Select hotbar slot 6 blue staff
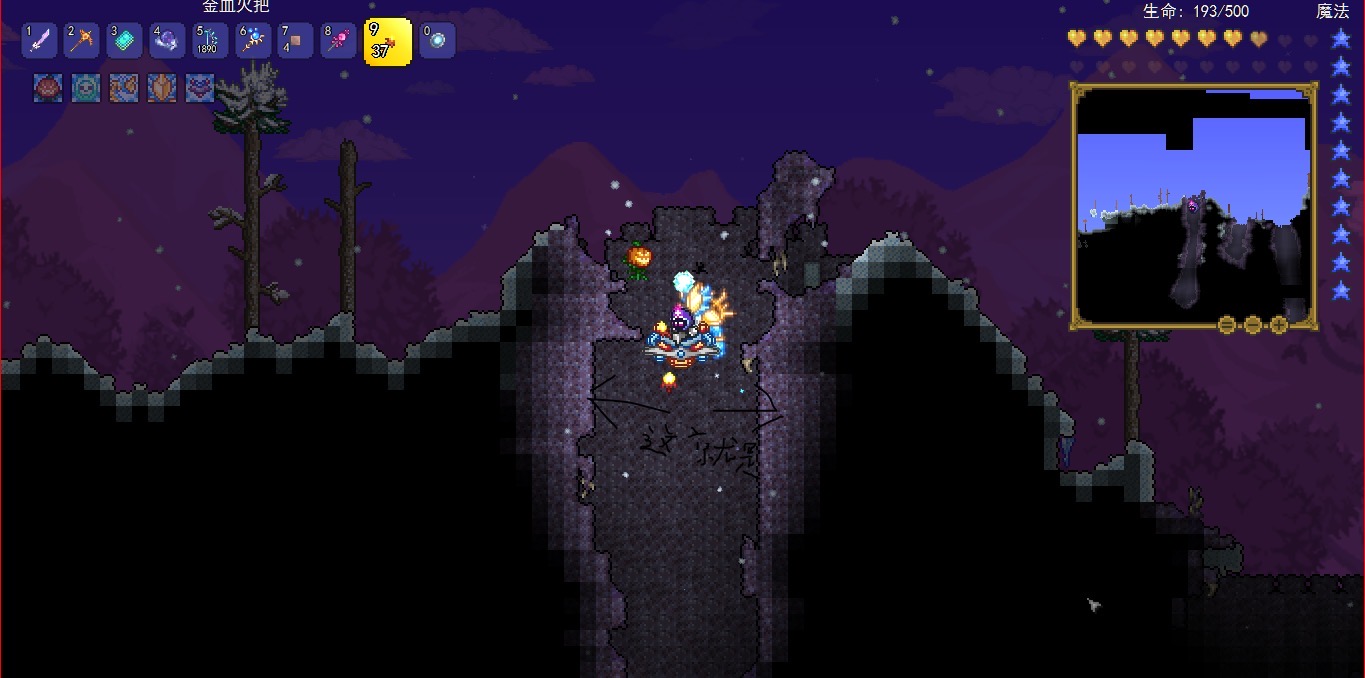The width and height of the screenshot is (1365, 678). tap(253, 41)
